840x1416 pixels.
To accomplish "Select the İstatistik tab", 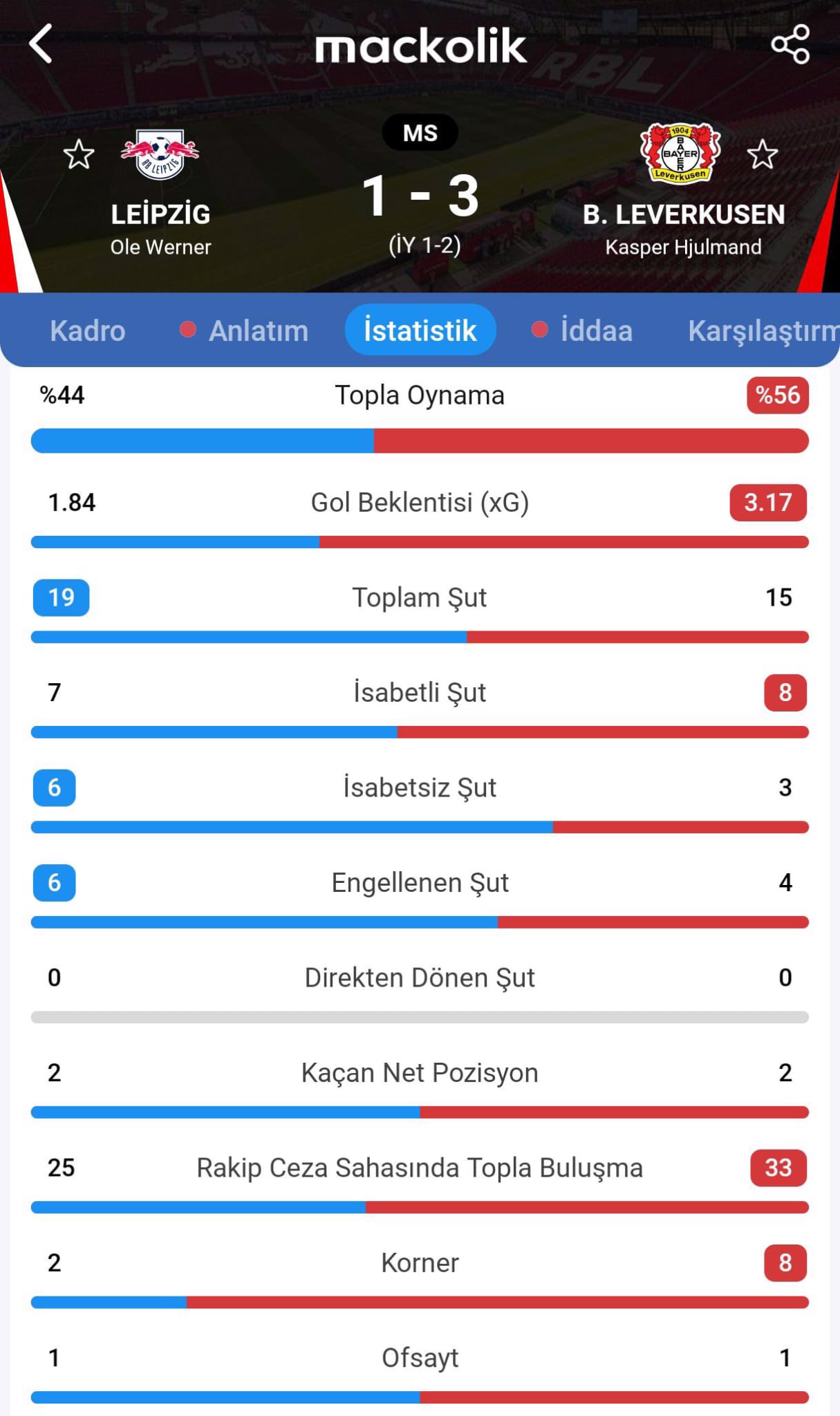I will pos(420,330).
